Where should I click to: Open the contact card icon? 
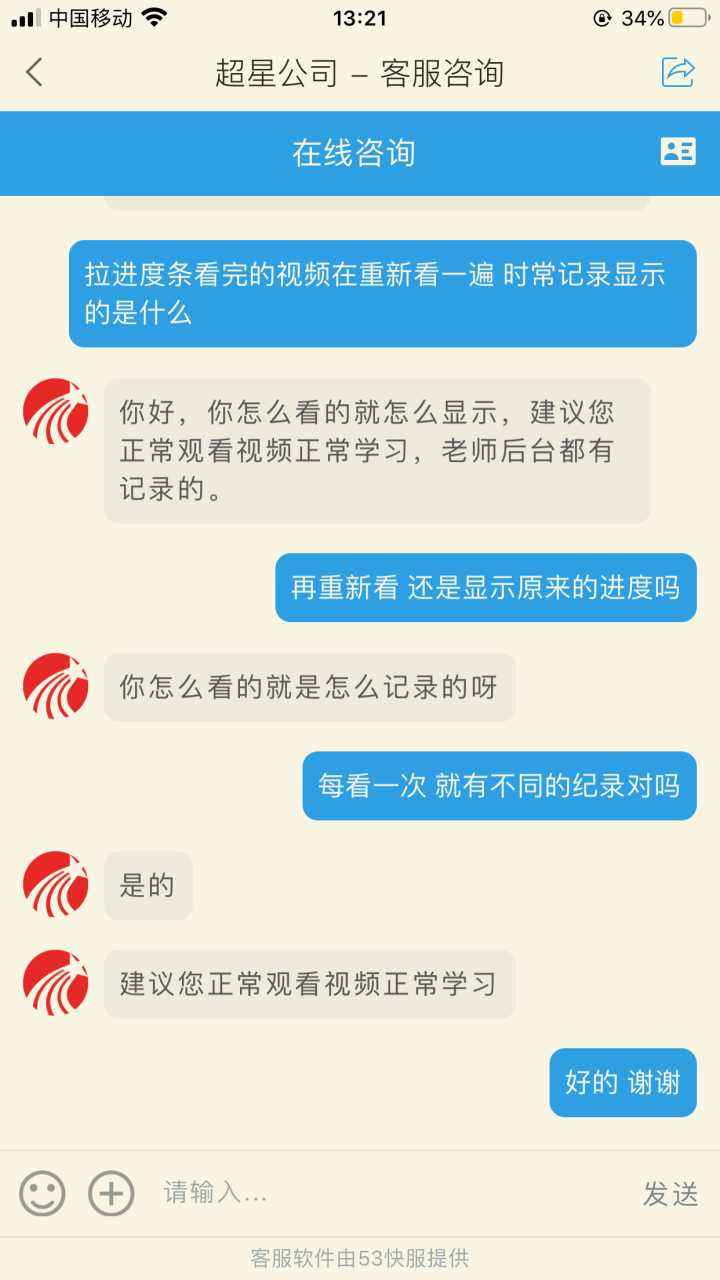click(x=678, y=152)
